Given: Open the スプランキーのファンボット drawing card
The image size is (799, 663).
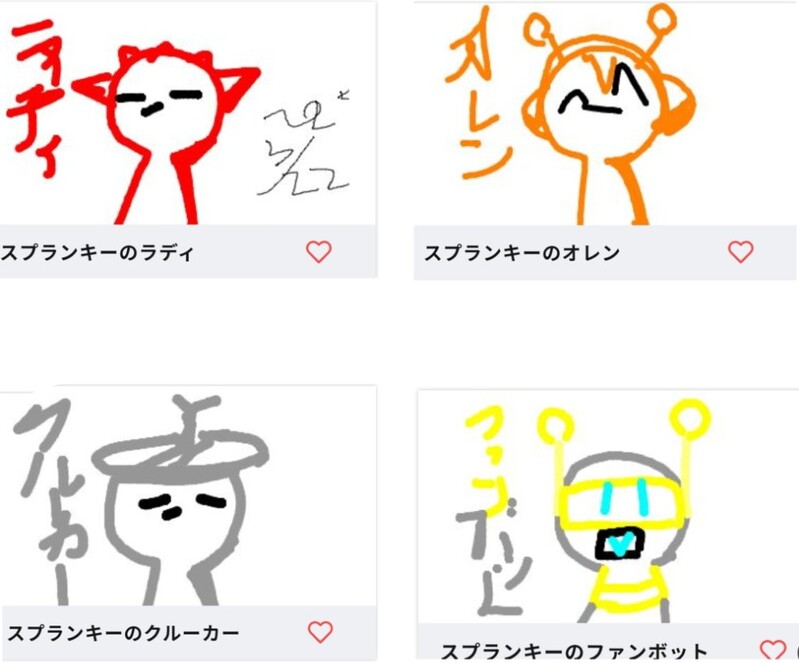Looking at the screenshot, I should coord(600,508).
